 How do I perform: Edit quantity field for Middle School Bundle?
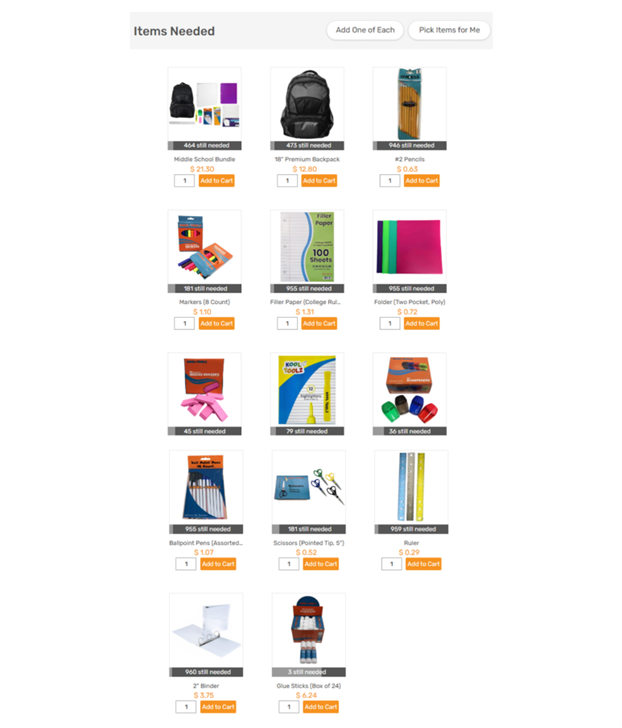pos(184,181)
